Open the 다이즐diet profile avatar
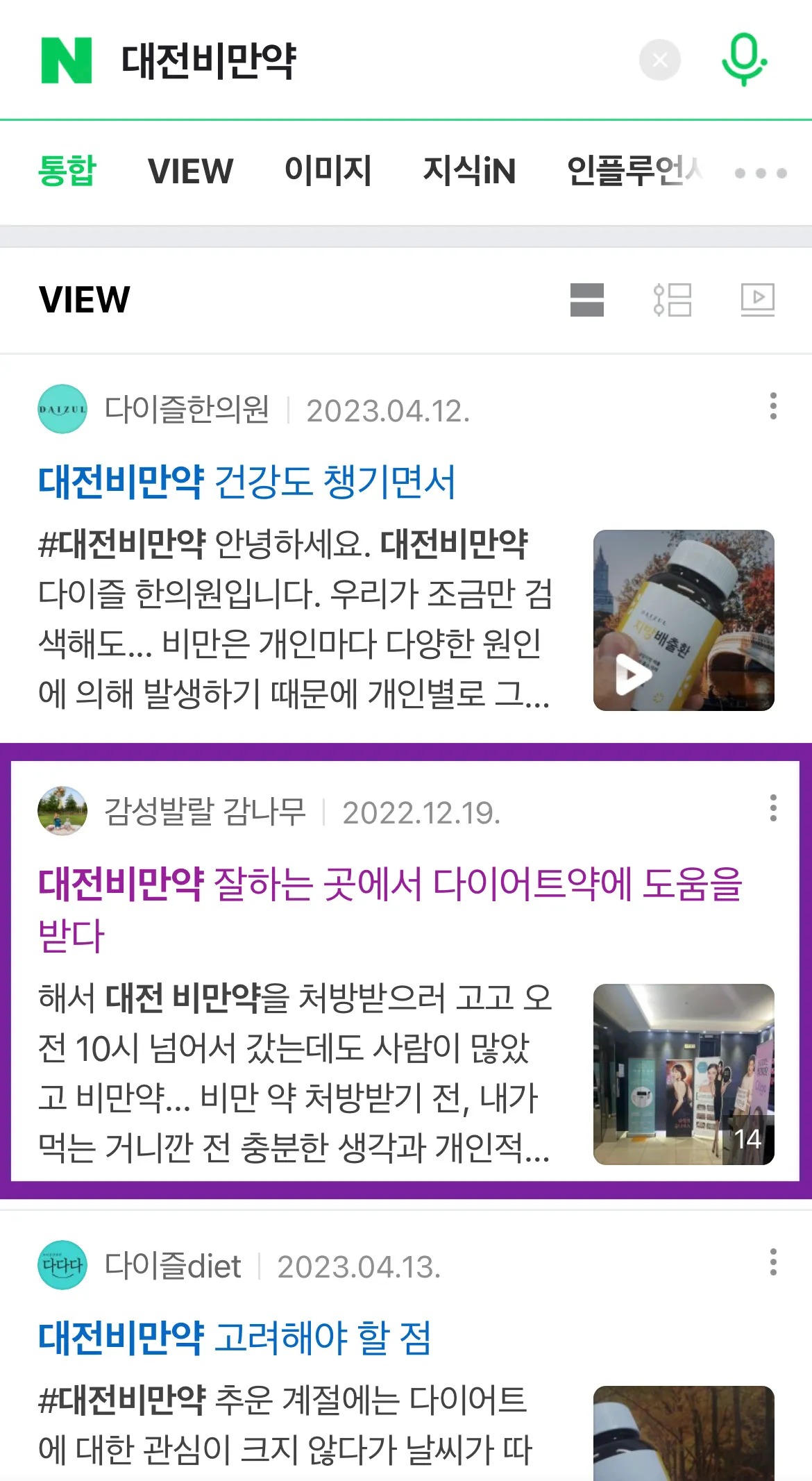This screenshot has height=1481, width=812. pos(62,1266)
